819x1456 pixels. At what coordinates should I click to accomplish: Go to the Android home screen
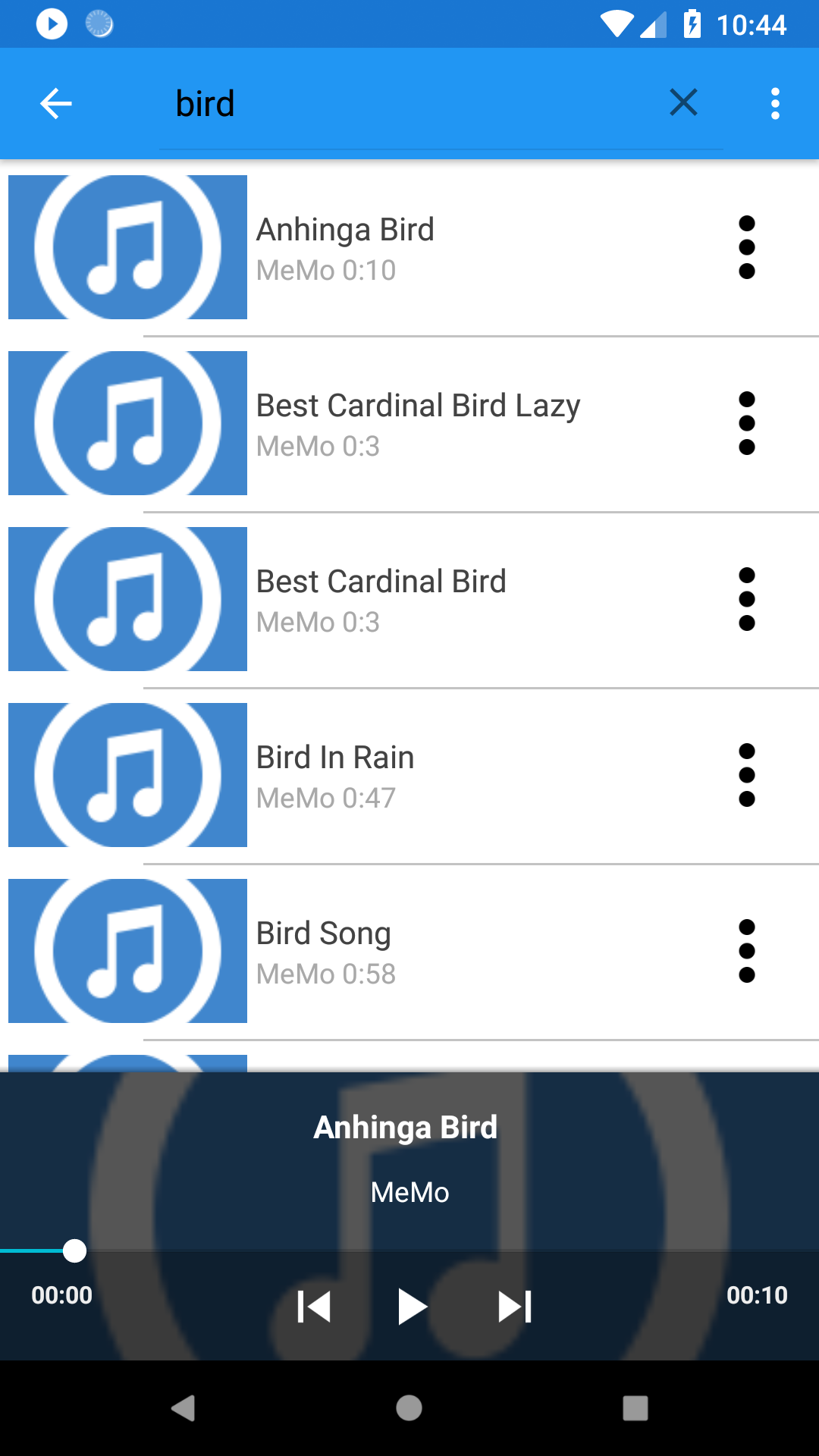click(409, 1408)
